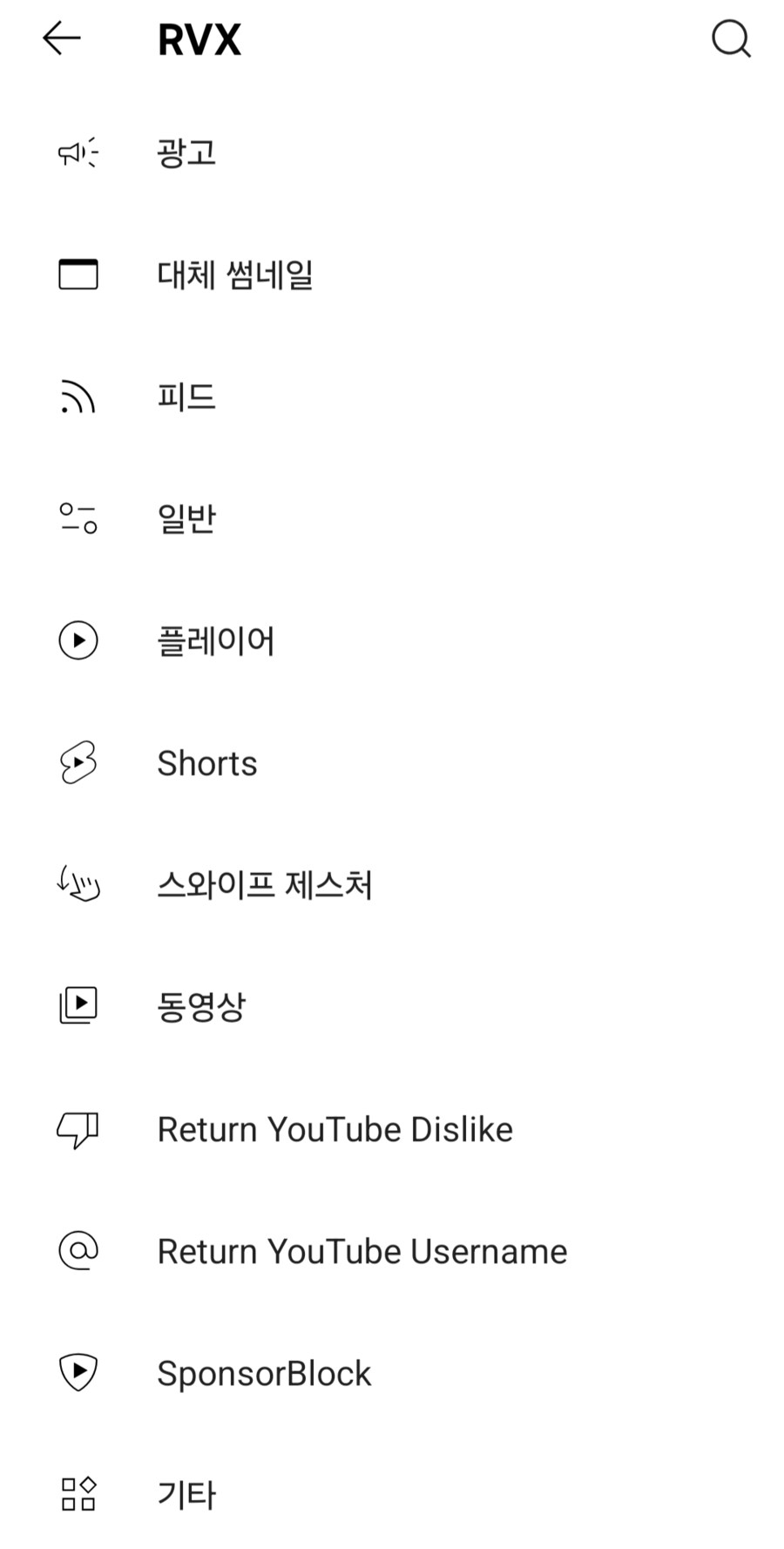784x1549 pixels.
Task: Tap the back arrow to exit RVX settings
Action: (x=61, y=38)
